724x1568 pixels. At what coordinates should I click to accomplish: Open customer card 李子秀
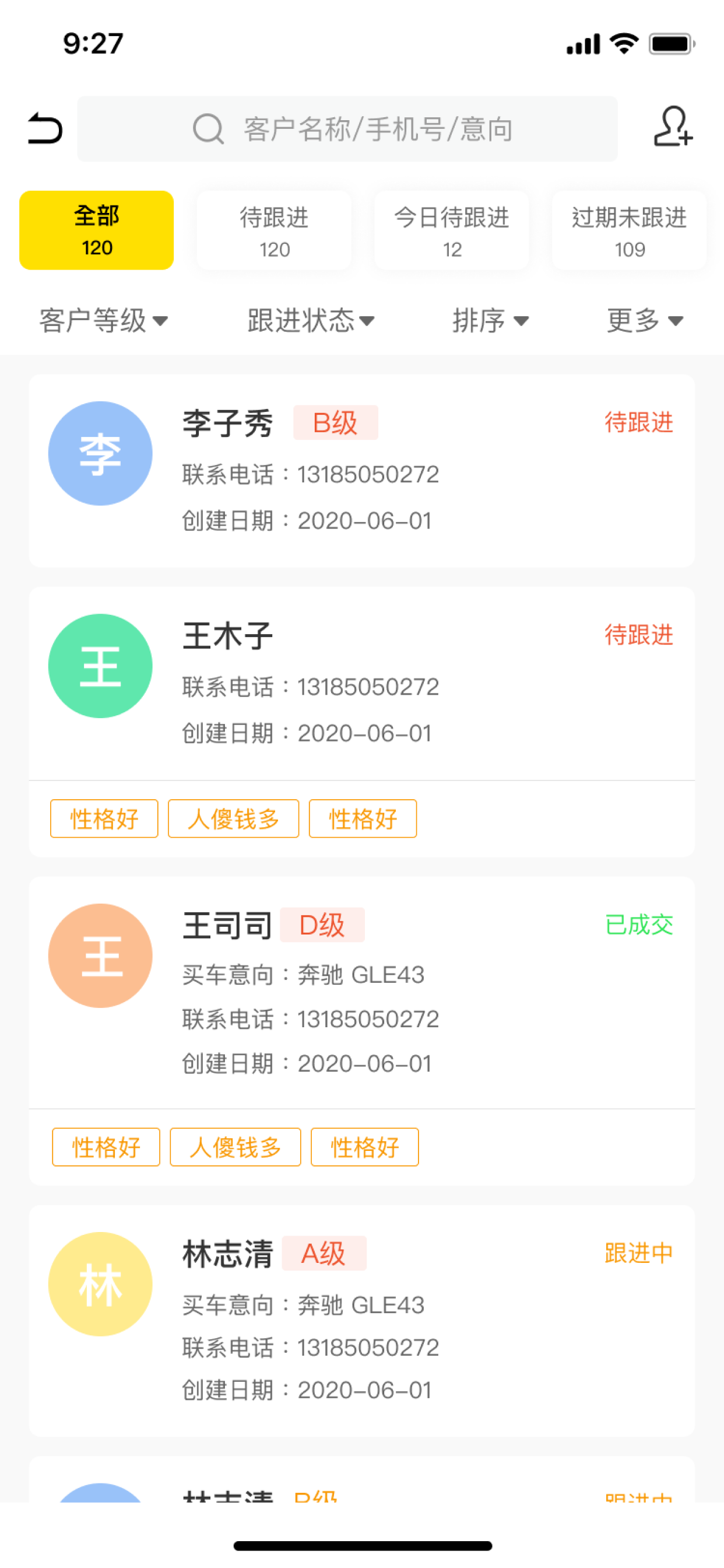point(362,471)
